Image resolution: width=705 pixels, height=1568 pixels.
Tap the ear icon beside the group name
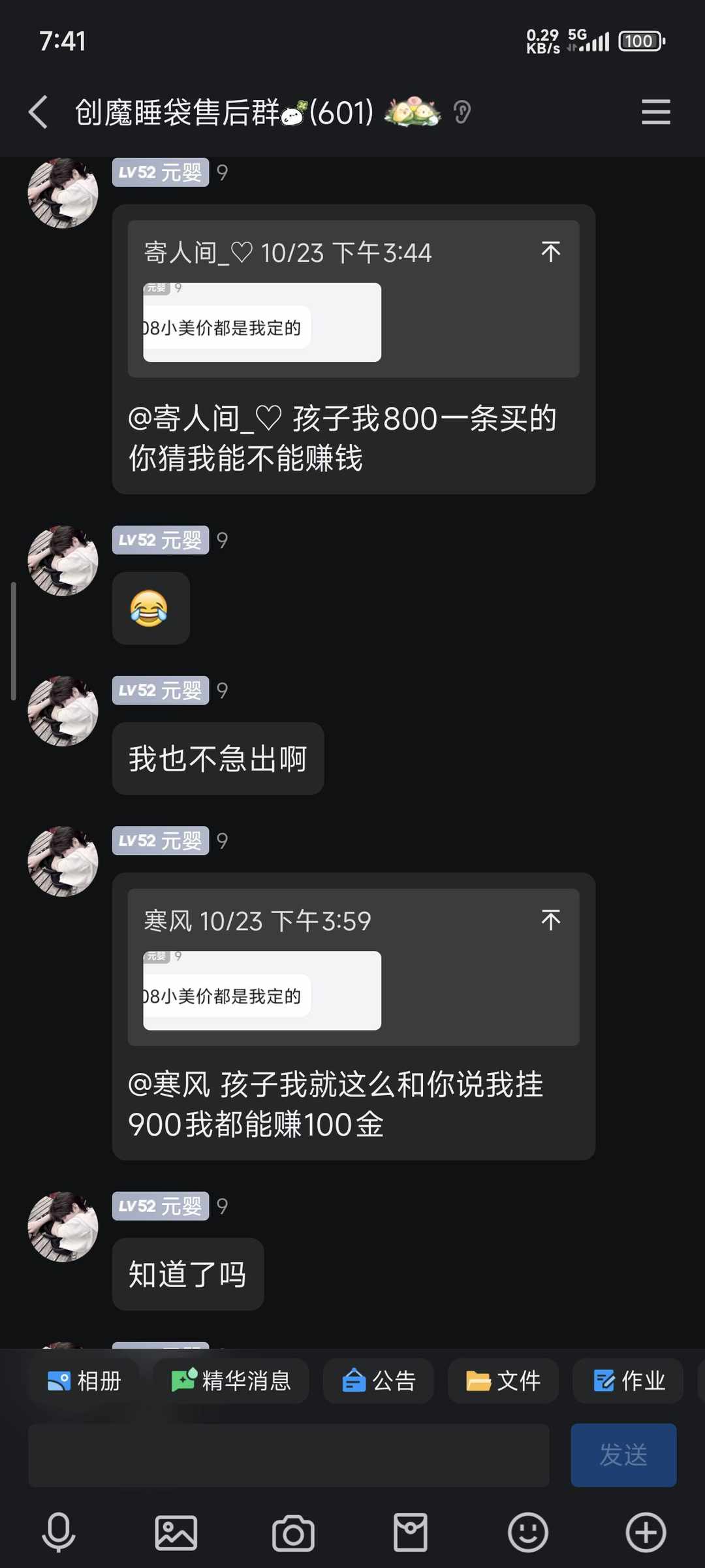(x=462, y=112)
